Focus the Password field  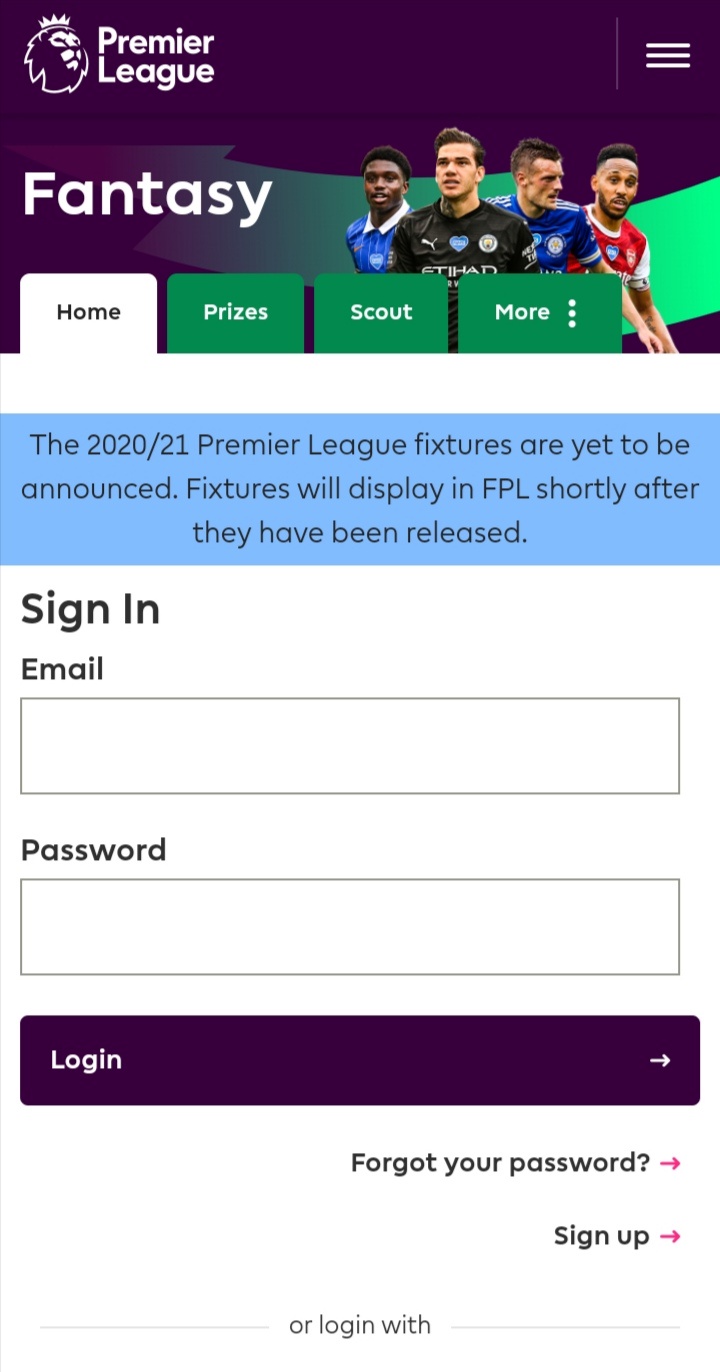pyautogui.click(x=350, y=927)
